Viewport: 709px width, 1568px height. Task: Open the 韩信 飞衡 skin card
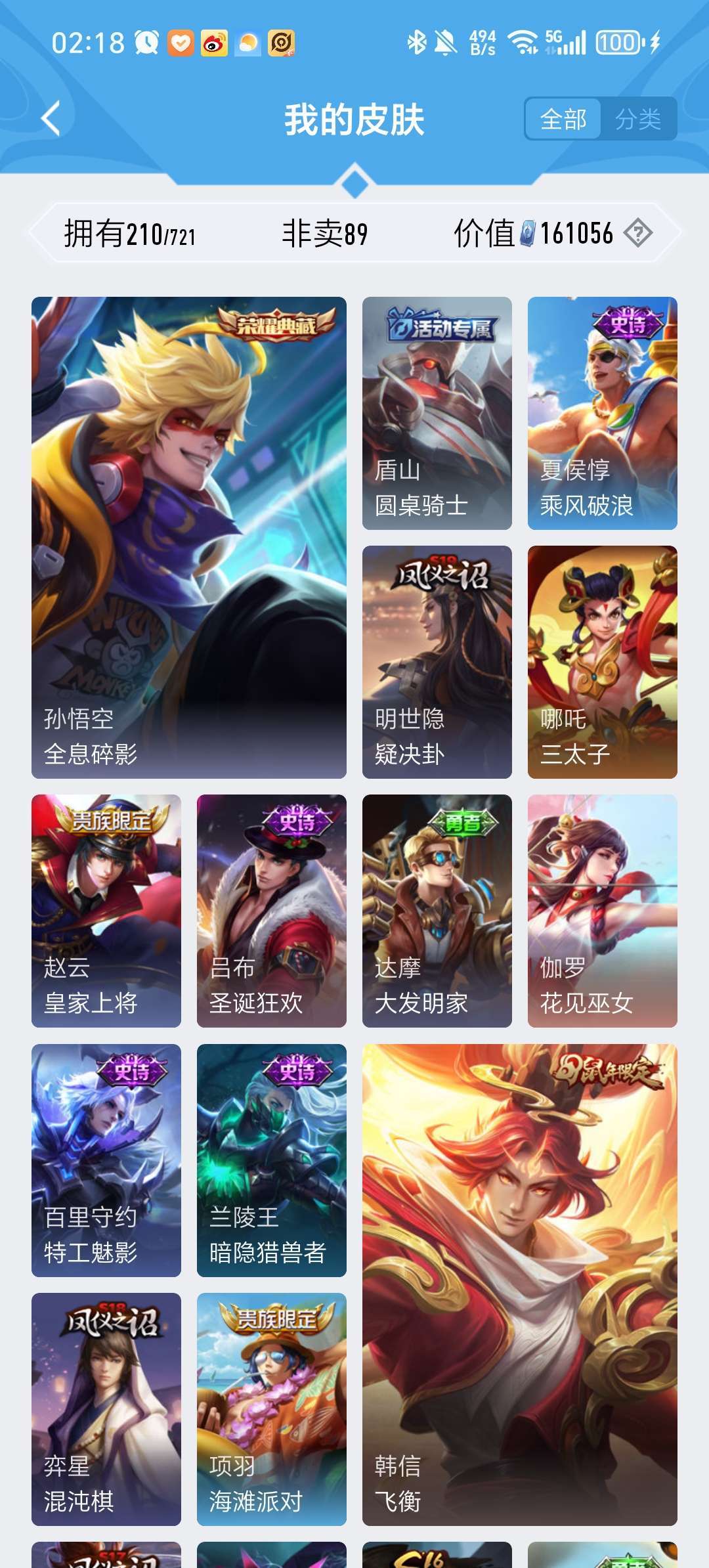[x=520, y=1285]
